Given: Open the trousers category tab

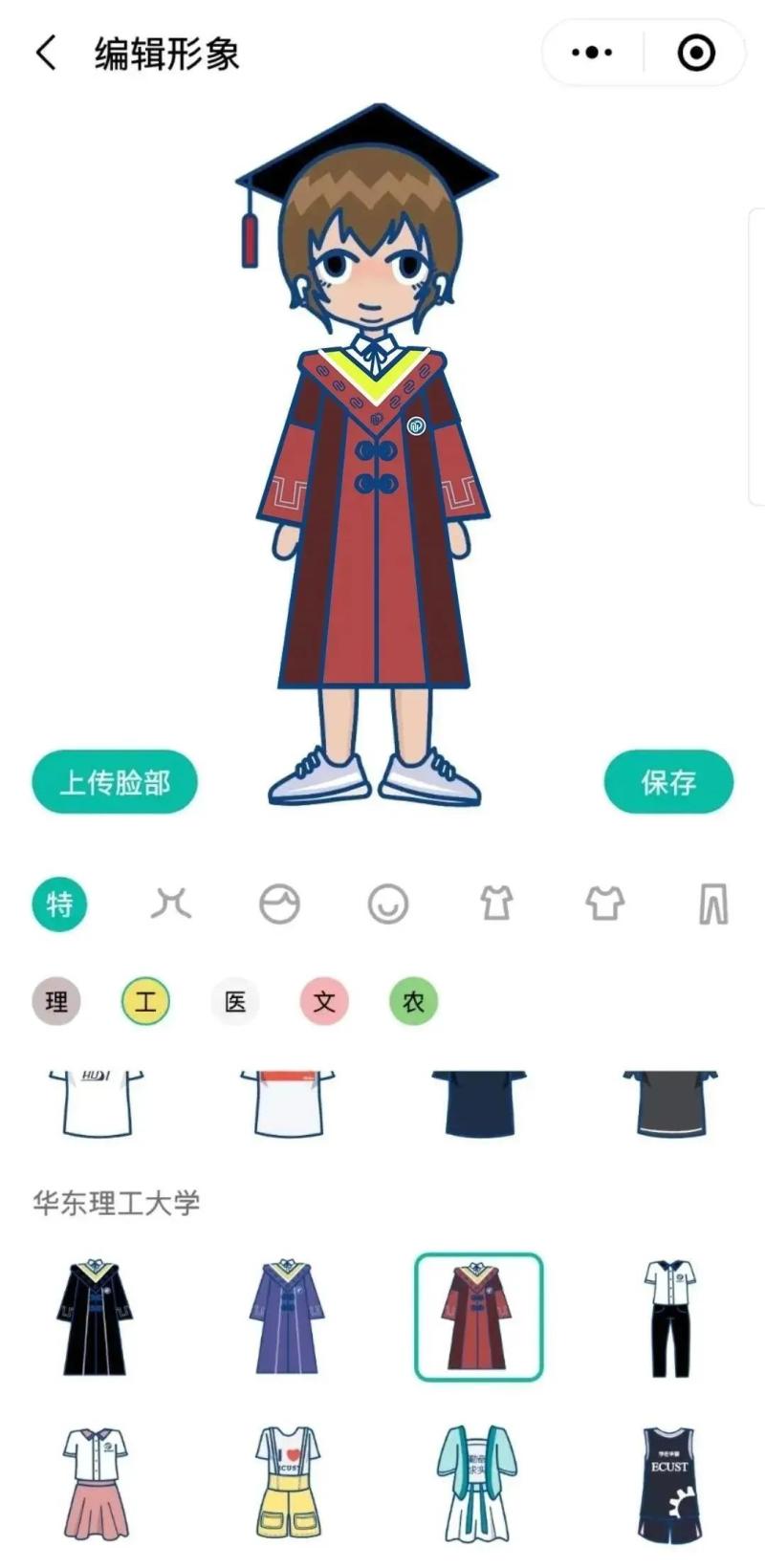Looking at the screenshot, I should (x=712, y=904).
